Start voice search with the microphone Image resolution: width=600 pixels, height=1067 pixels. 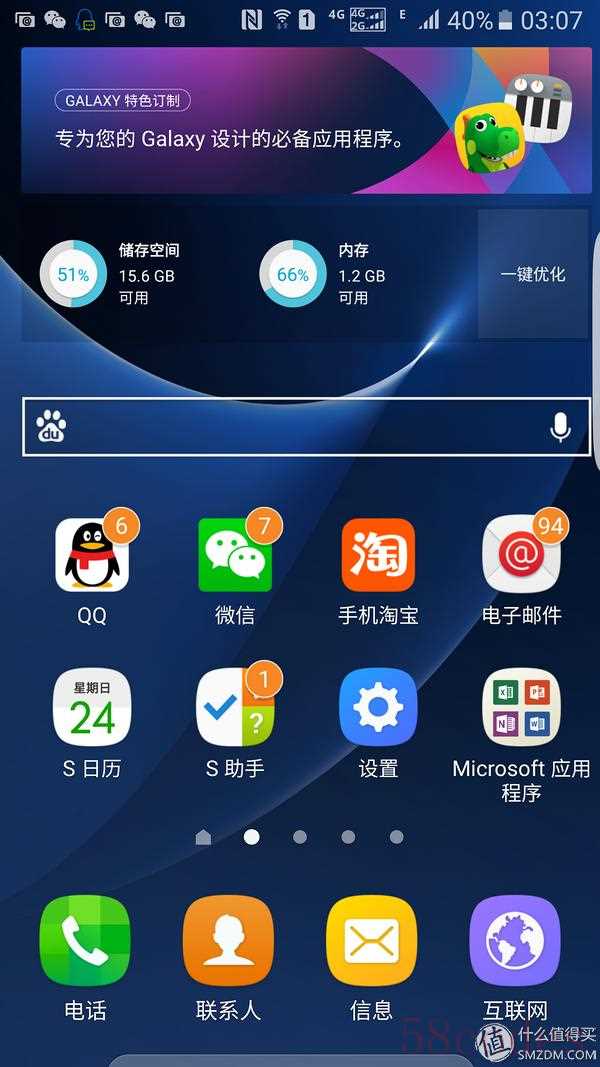(560, 428)
